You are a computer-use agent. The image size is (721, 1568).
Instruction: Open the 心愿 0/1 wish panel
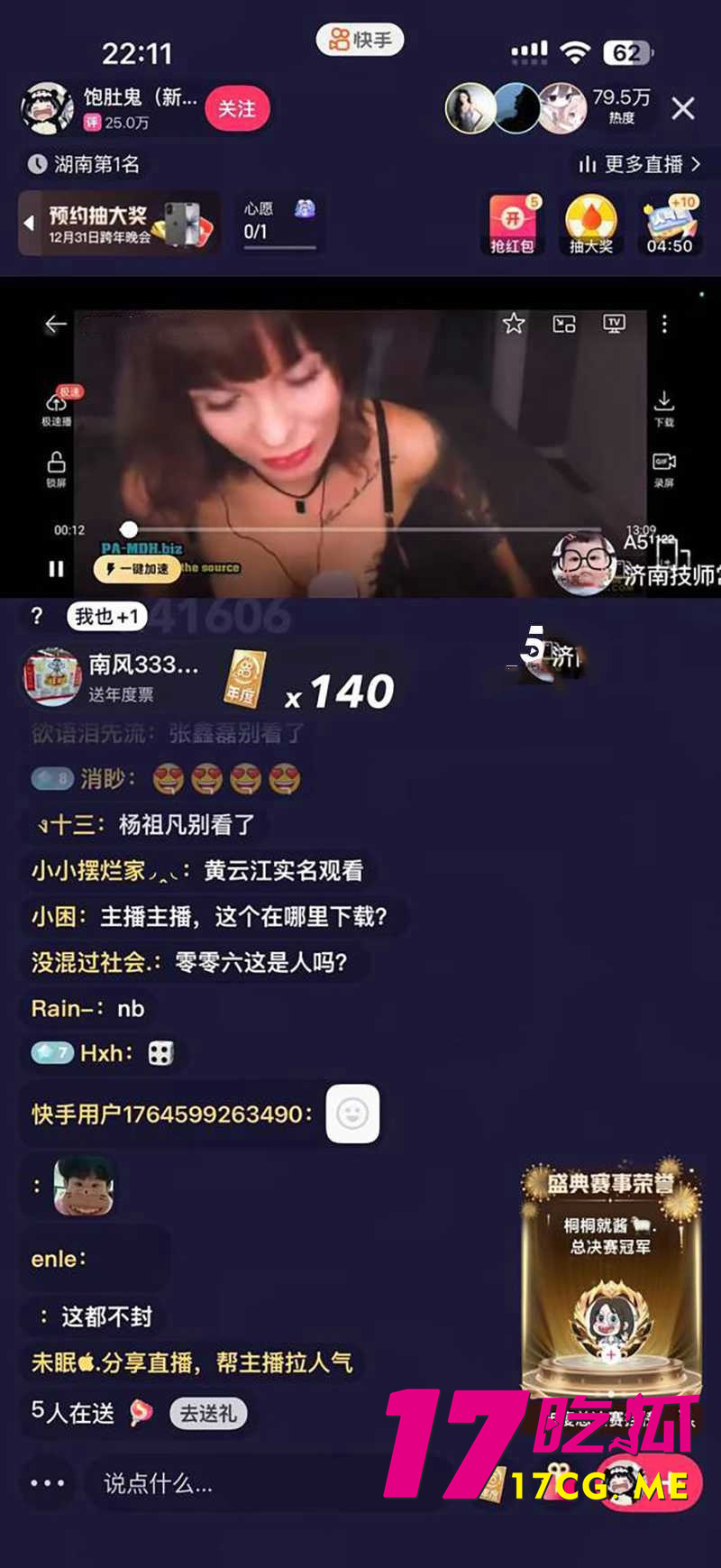tap(281, 220)
